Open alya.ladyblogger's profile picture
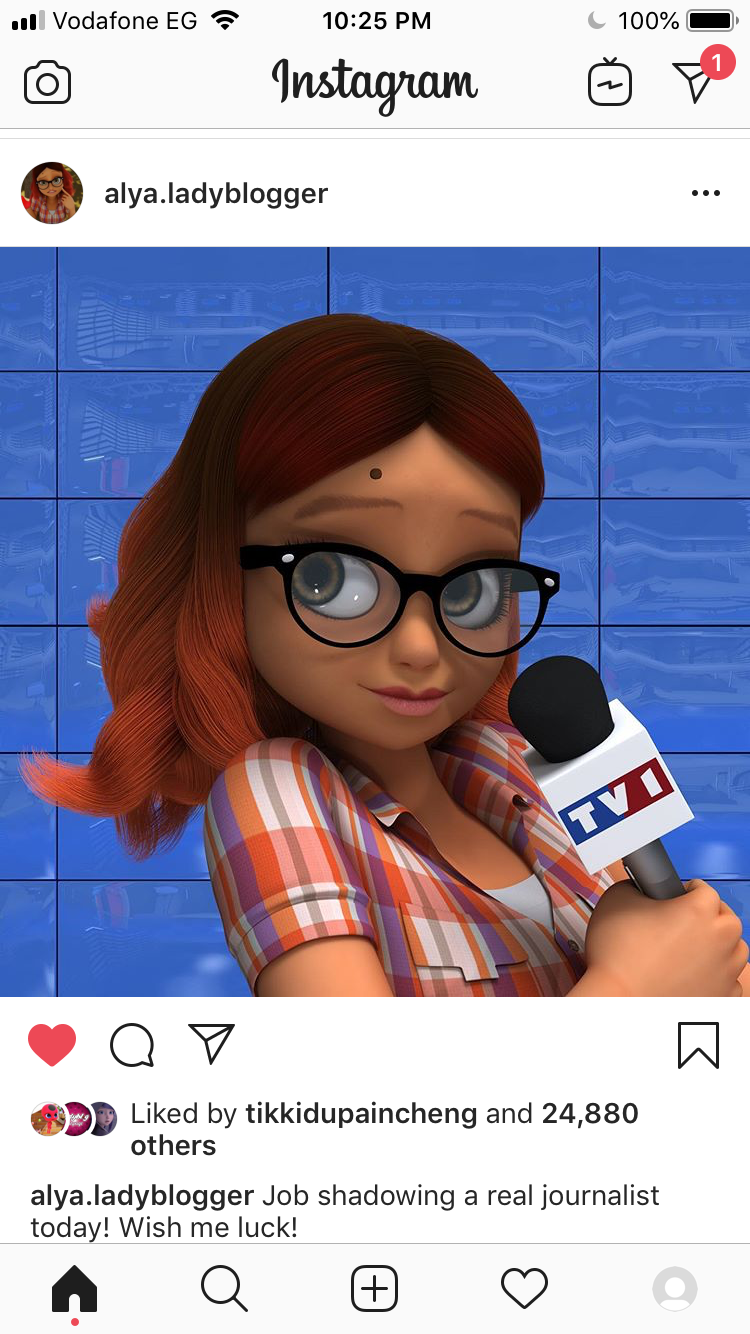Screen dimensions: 750x1334 [x=51, y=193]
